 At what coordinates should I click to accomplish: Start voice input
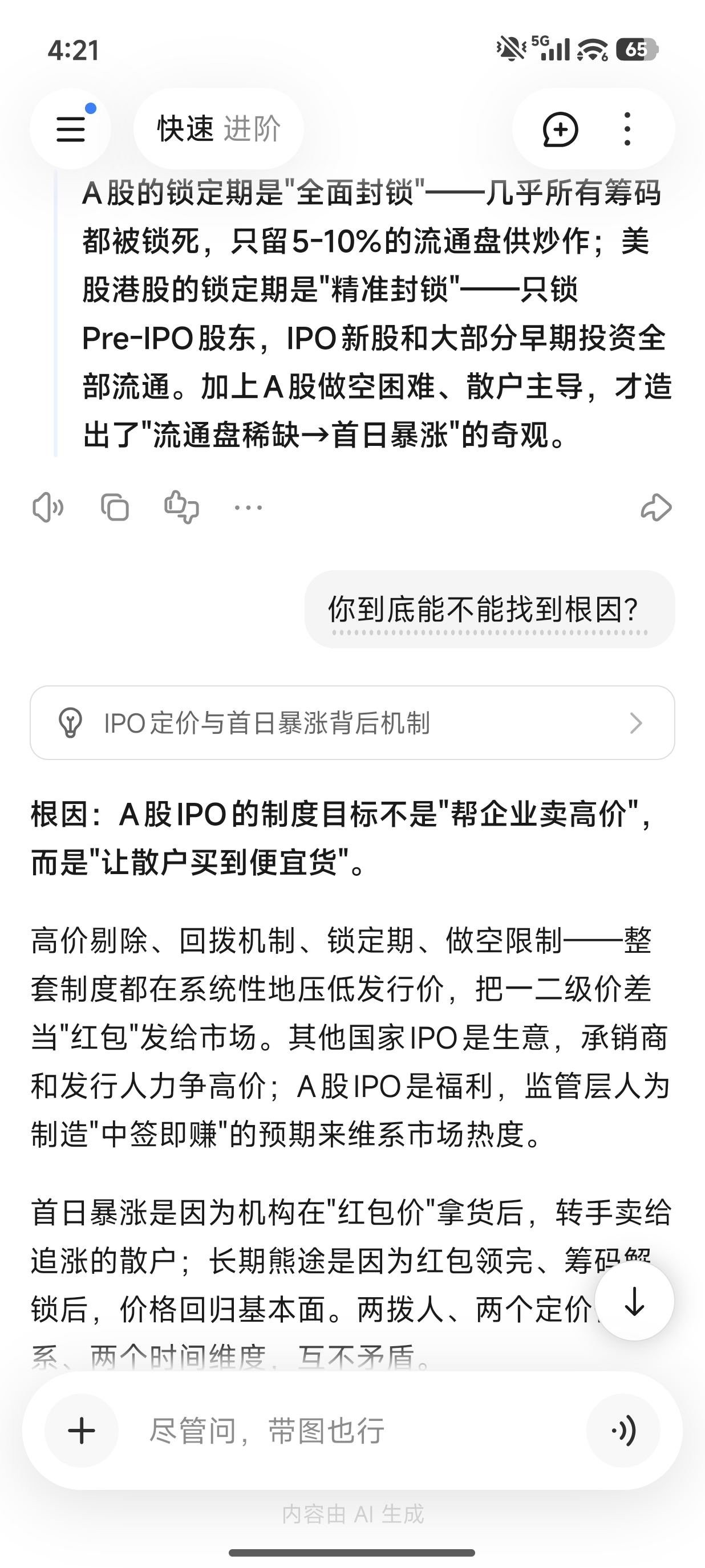(623, 1431)
